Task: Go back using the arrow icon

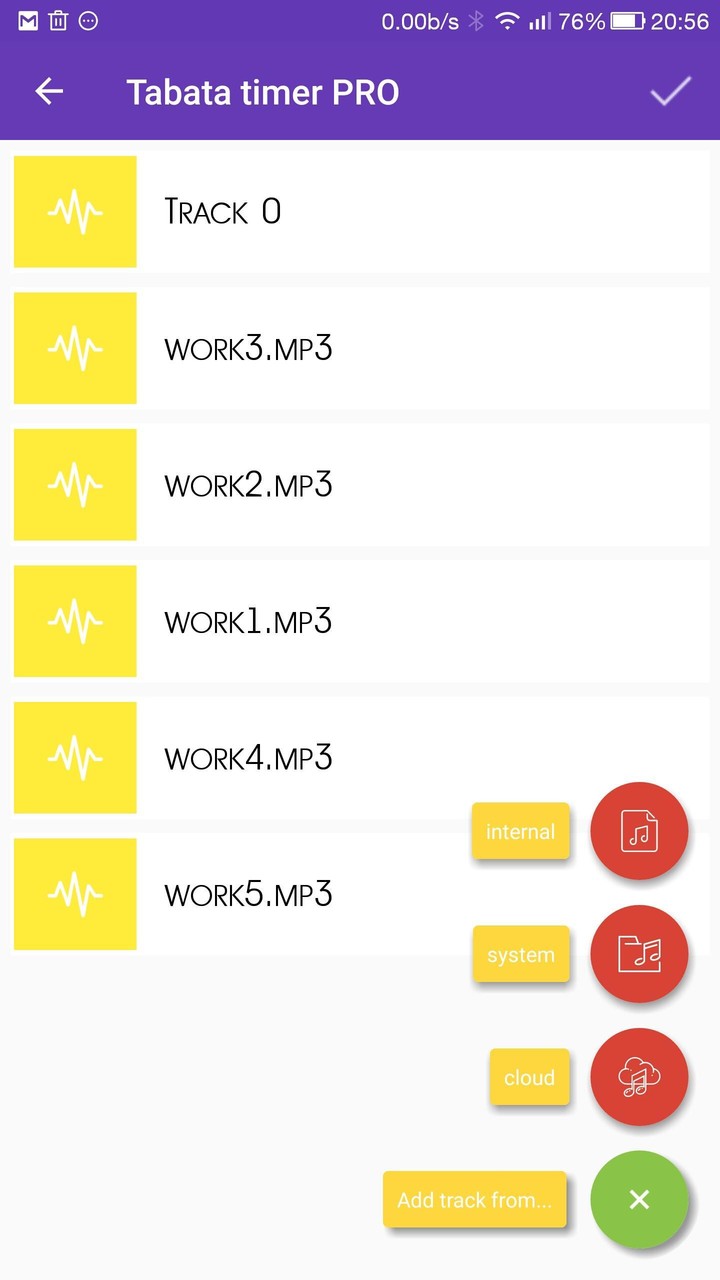Action: 49,92
